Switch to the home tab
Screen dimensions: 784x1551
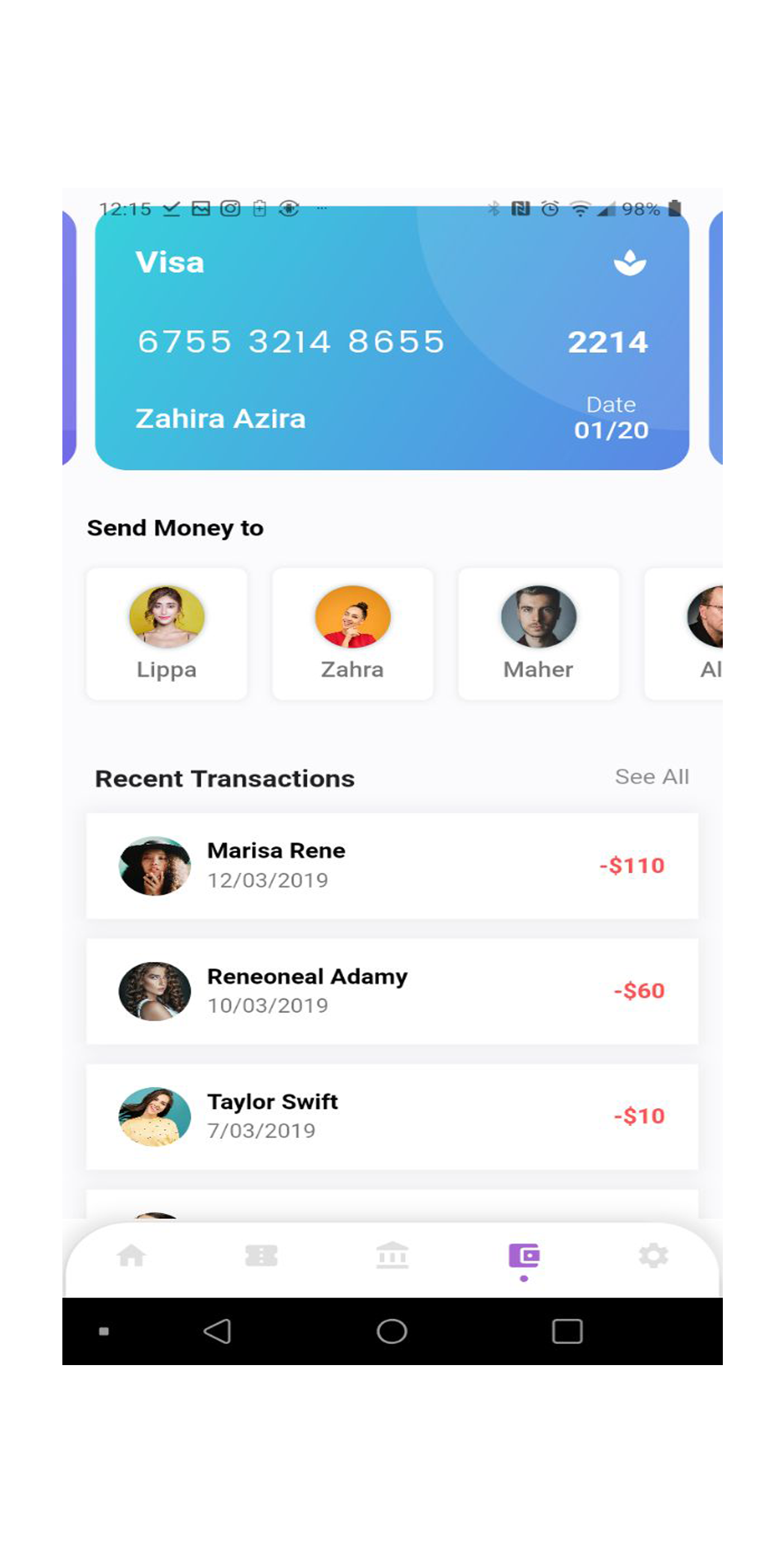[x=131, y=1256]
